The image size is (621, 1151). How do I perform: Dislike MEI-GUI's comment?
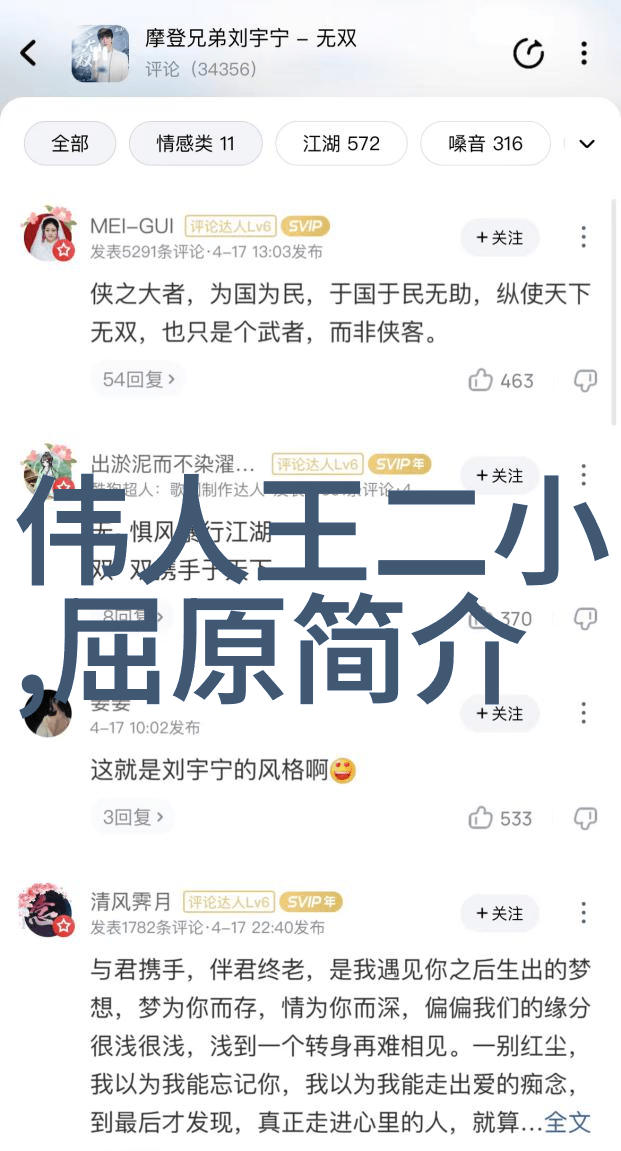(585, 380)
